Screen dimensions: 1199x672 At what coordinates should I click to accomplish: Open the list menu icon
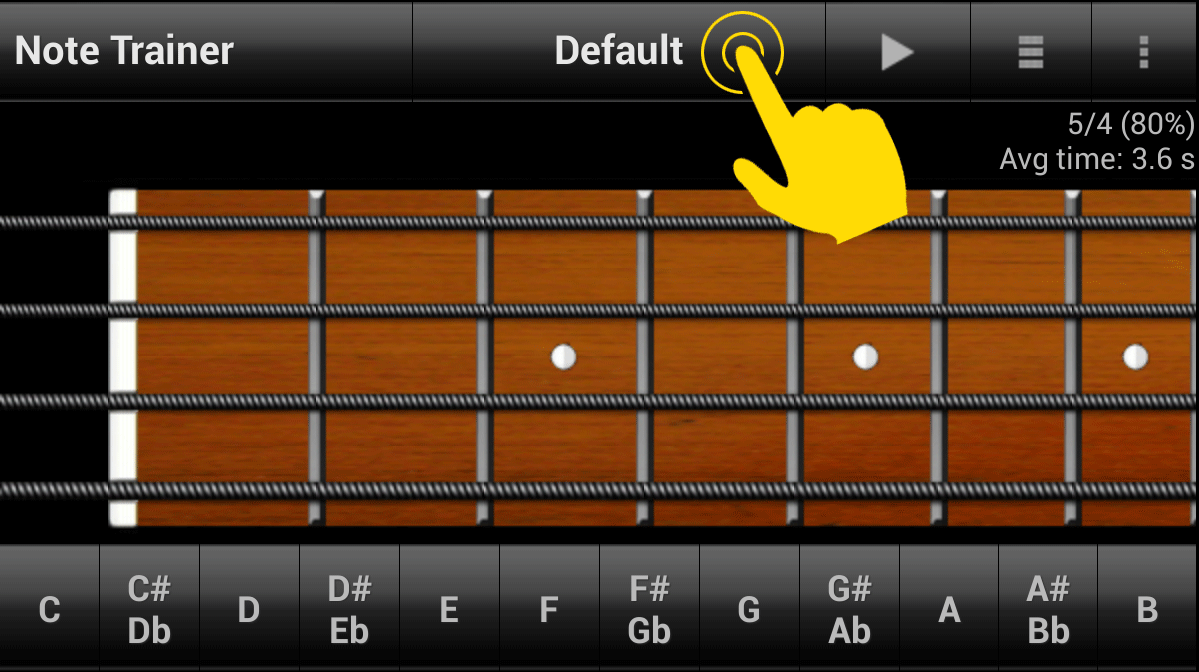[1031, 51]
